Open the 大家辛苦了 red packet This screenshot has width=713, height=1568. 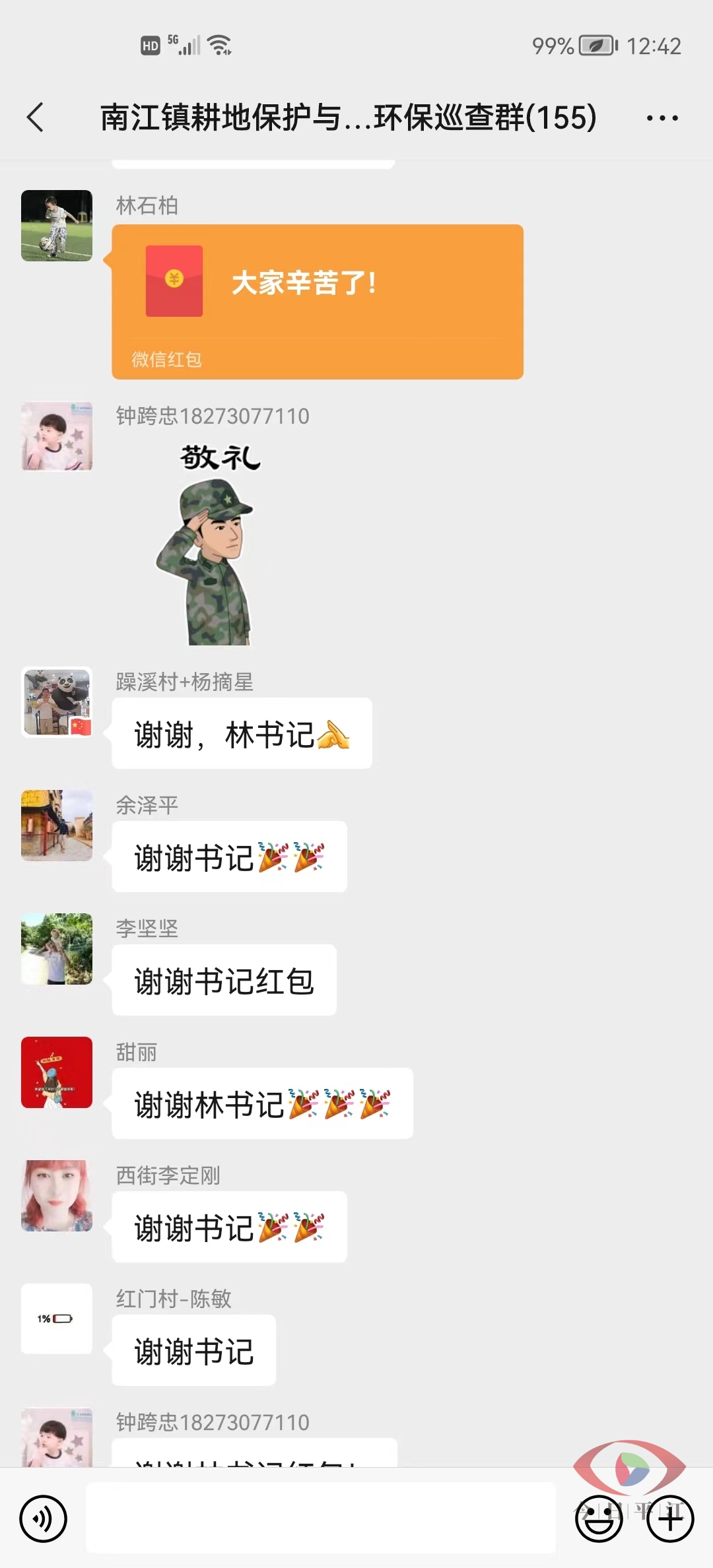click(317, 301)
